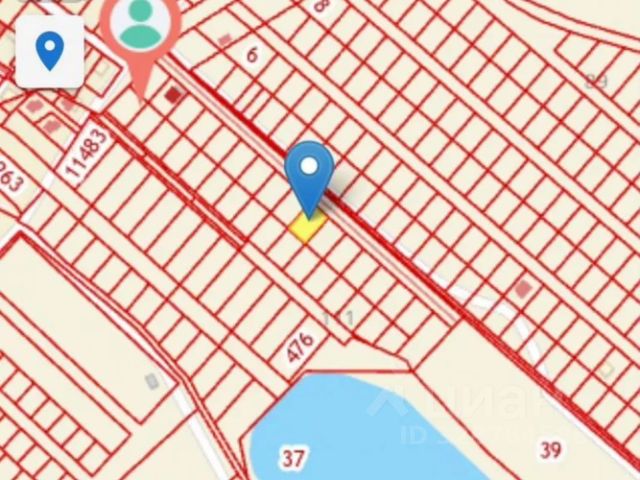The image size is (640, 480).
Task: Tap the location pin button
Action: 49,50
